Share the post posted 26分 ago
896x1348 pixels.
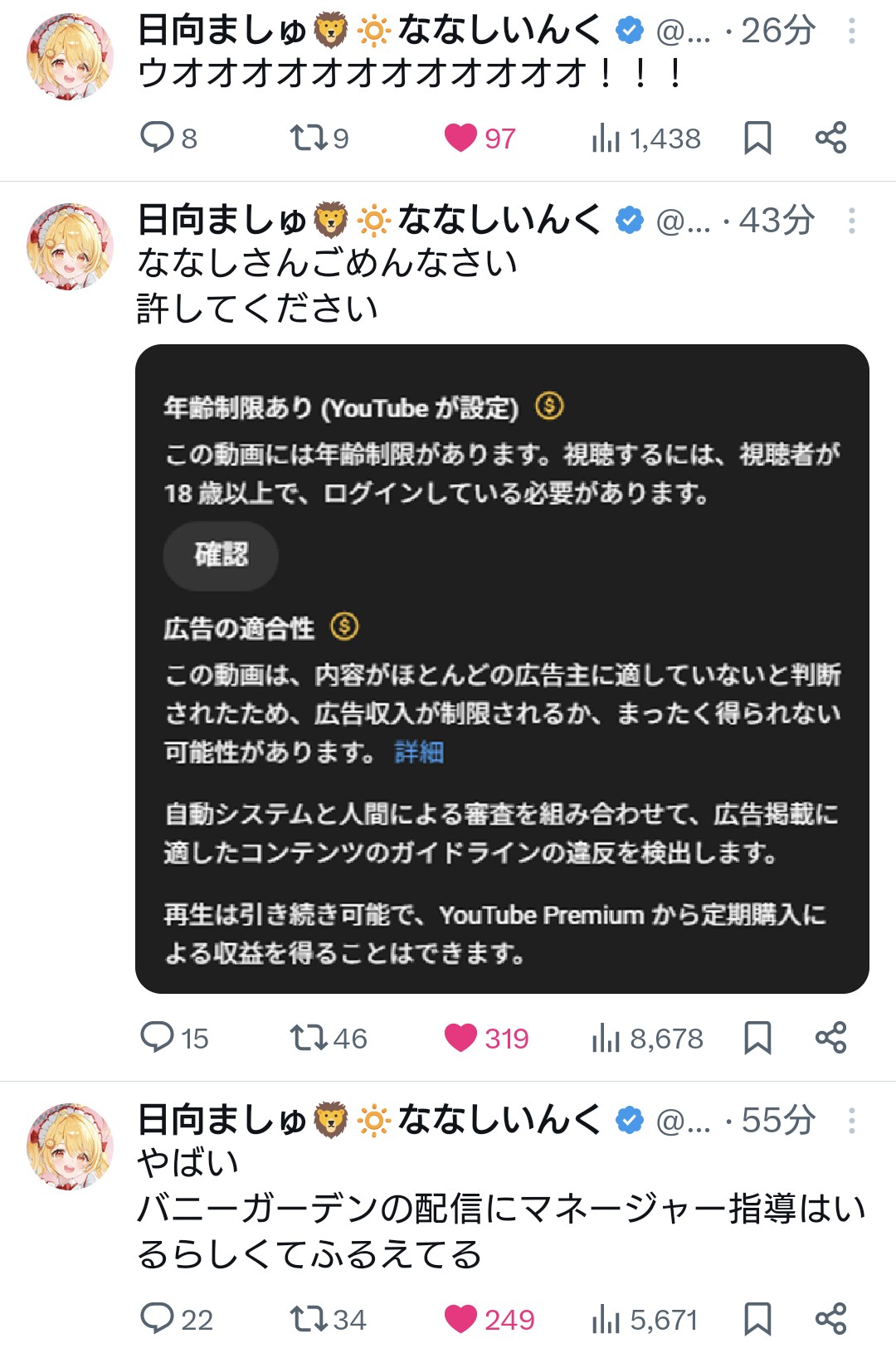click(830, 137)
